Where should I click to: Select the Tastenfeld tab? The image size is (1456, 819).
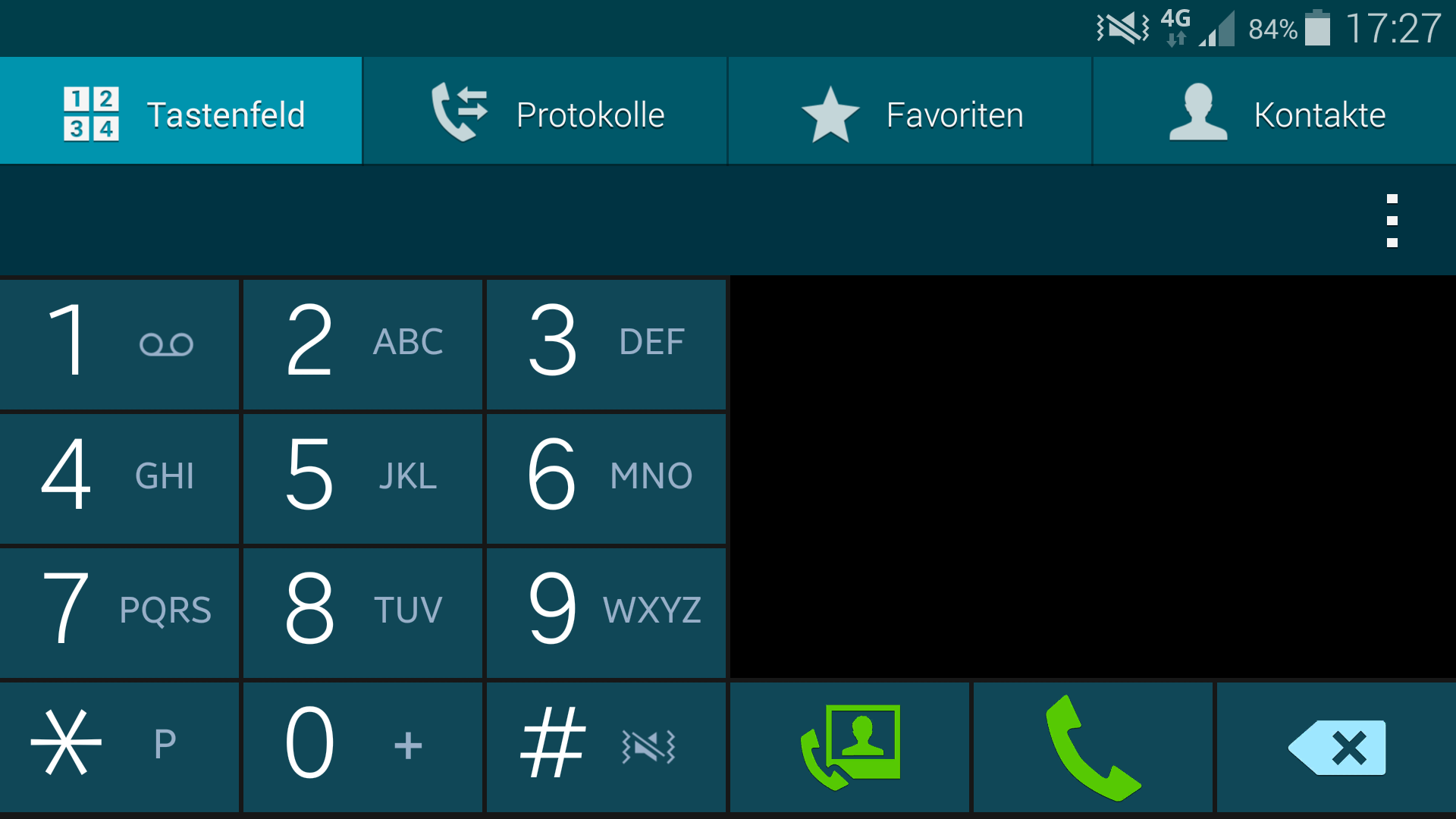coord(180,111)
